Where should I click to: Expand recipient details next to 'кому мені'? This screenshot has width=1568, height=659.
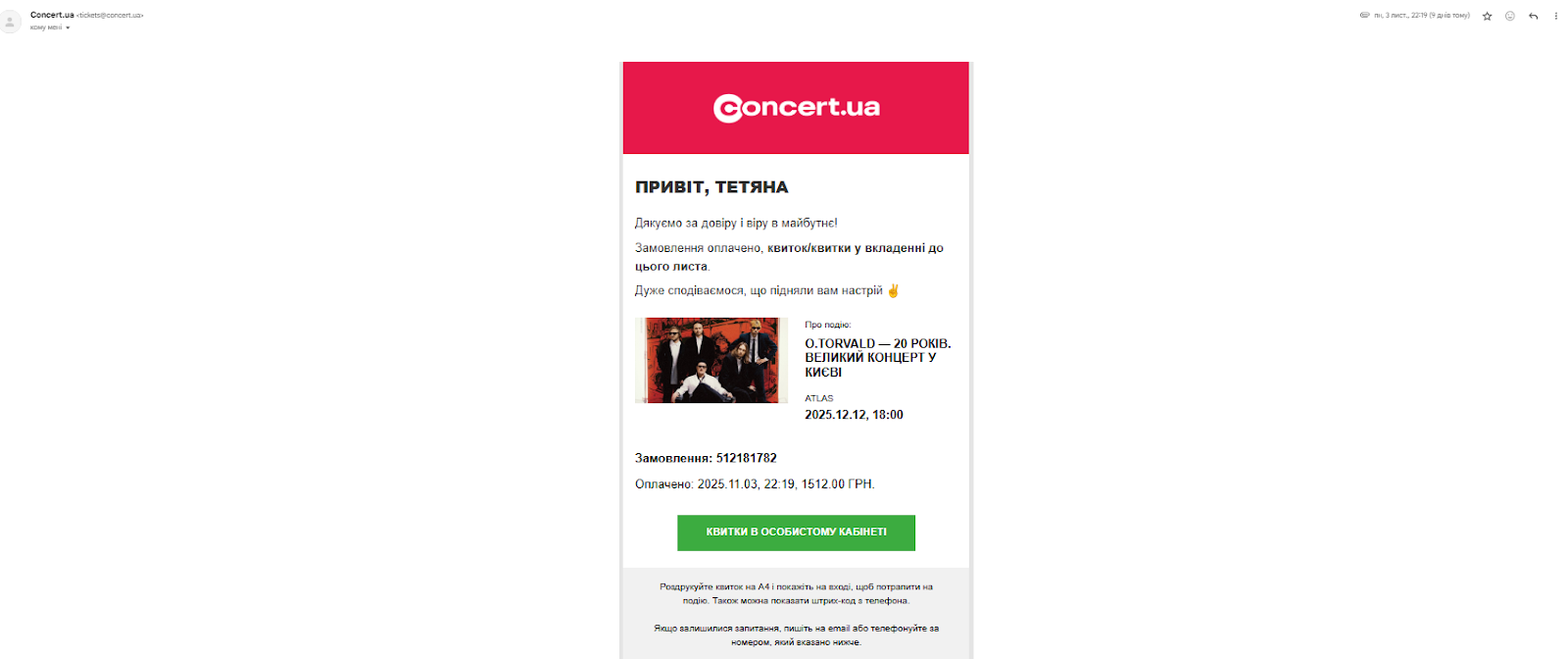(68, 27)
